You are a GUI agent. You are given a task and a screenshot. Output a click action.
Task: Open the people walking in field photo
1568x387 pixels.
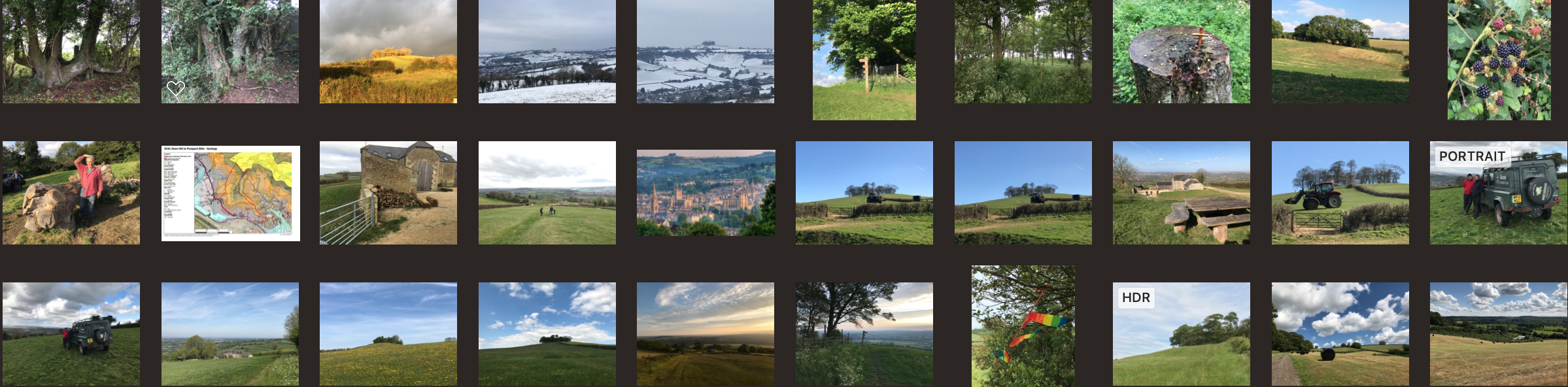coord(547,193)
